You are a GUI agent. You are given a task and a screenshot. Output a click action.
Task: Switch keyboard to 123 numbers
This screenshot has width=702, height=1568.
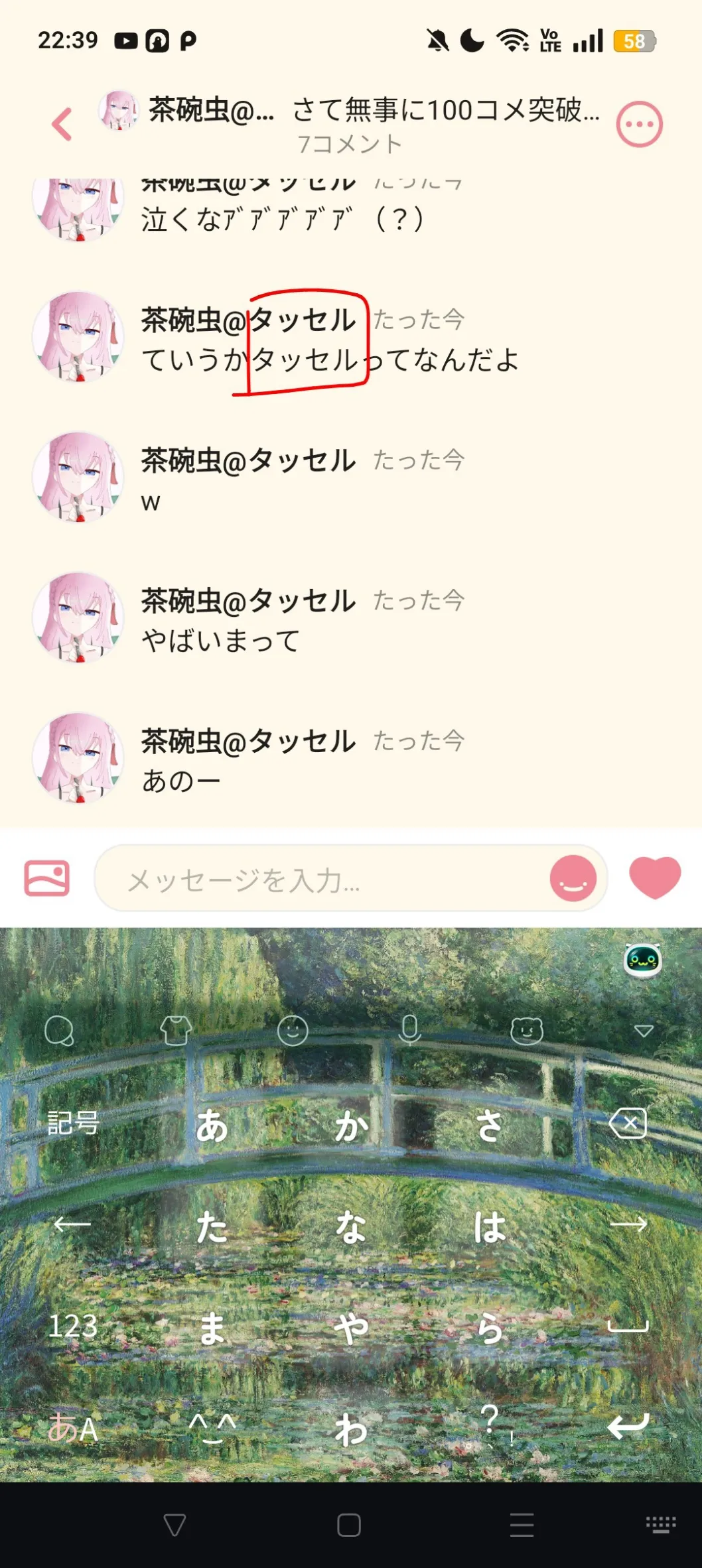(x=73, y=1326)
